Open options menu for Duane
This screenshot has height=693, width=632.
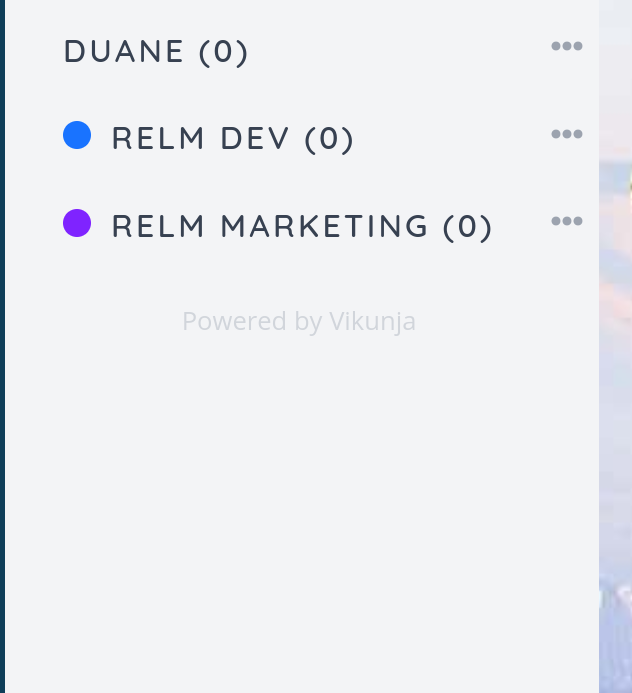[567, 46]
